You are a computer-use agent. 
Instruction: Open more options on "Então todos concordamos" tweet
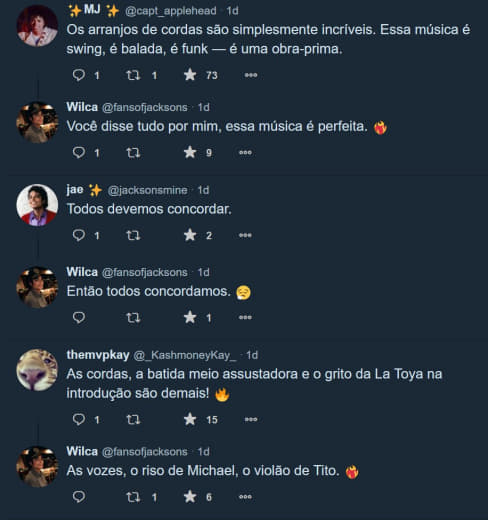tap(245, 317)
